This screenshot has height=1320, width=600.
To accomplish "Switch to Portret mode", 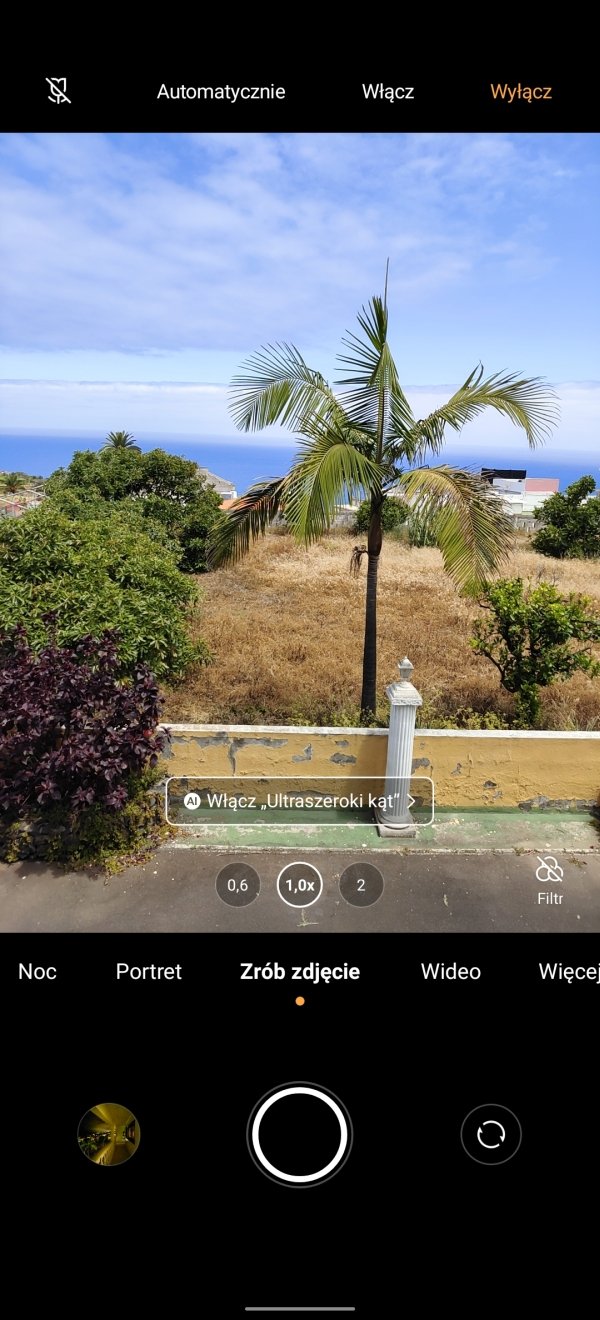I will click(149, 971).
